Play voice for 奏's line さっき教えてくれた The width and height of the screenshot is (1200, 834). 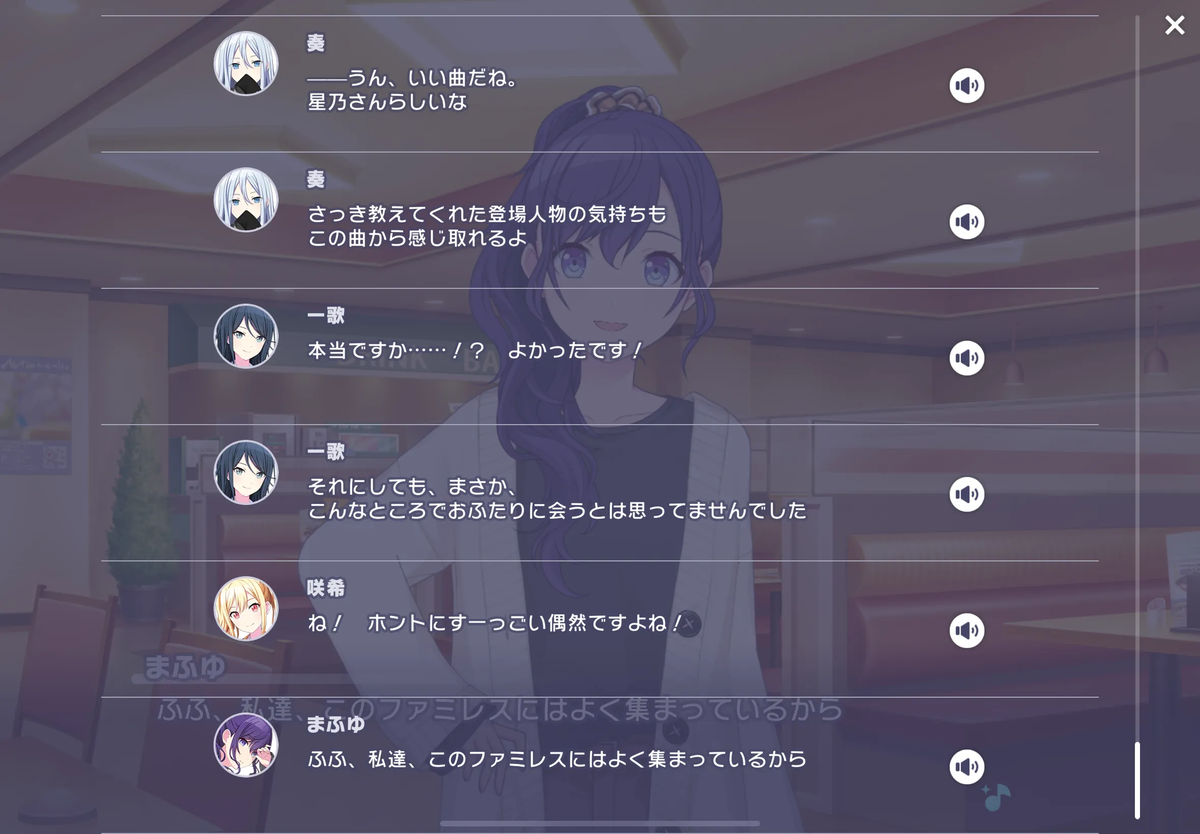point(966,222)
